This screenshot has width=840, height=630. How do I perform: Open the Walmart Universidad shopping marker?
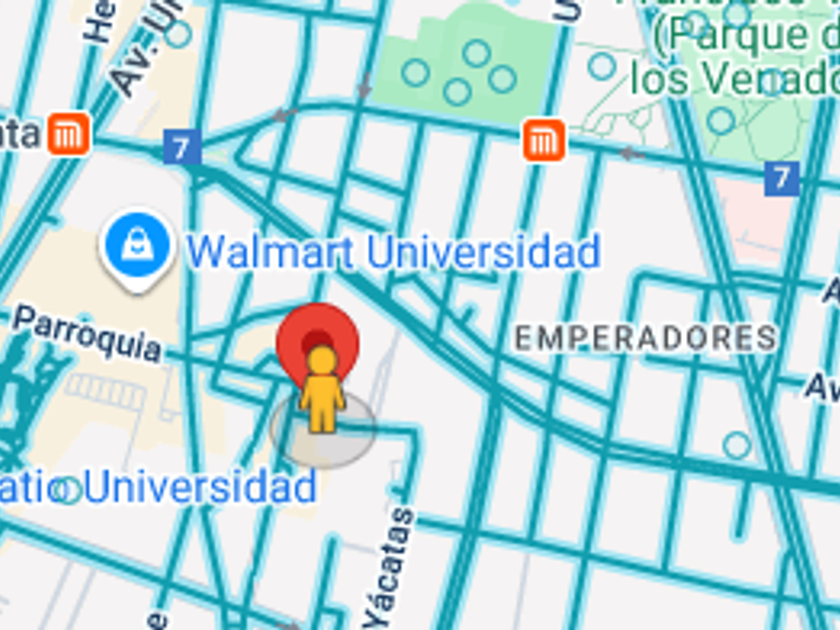point(136,246)
